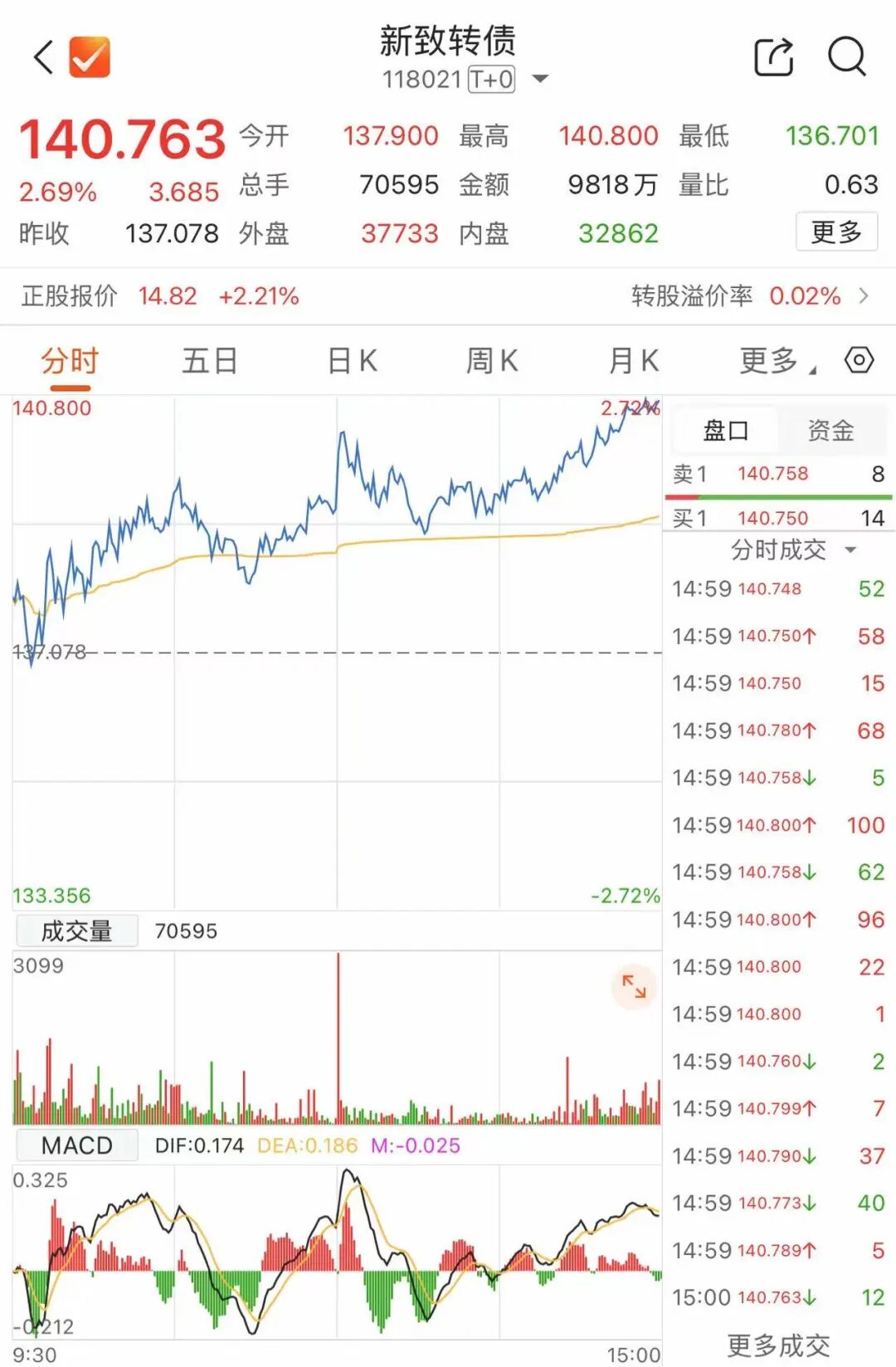The image size is (896, 1367).
Task: Open the search magnifier
Action: tap(846, 57)
